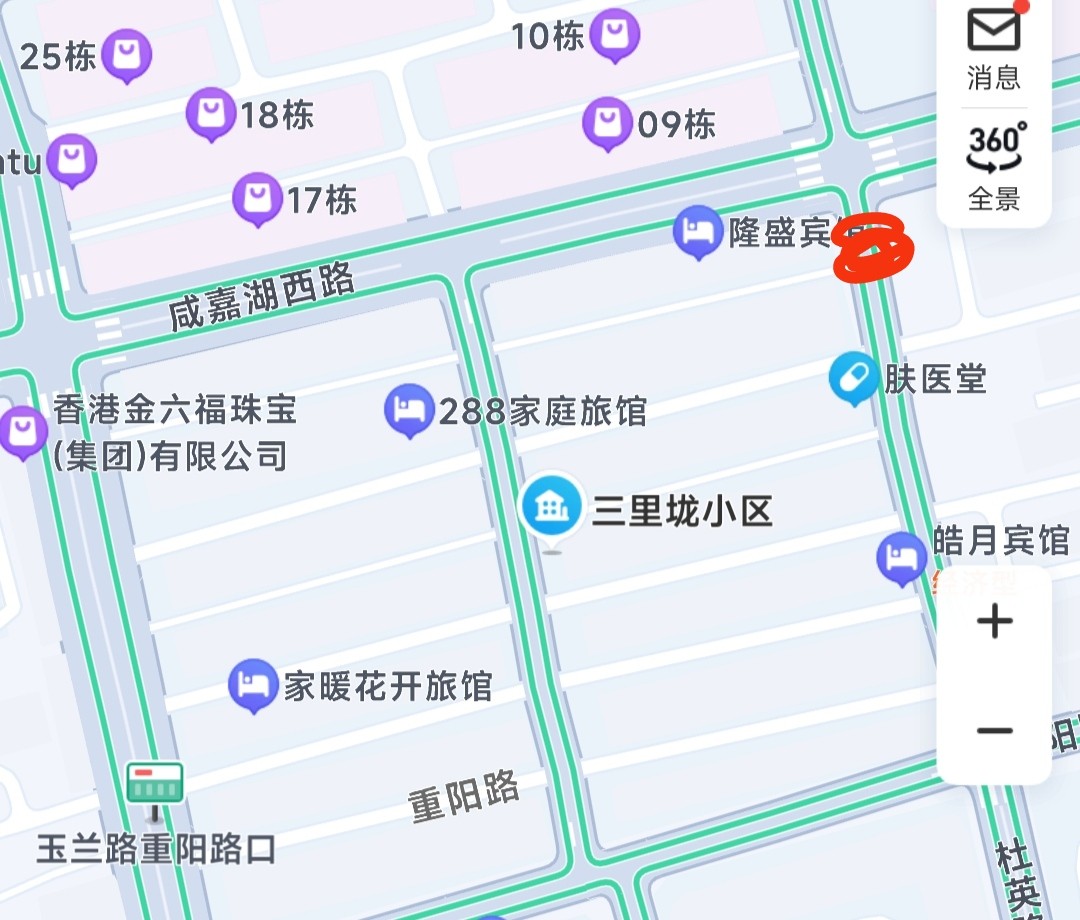This screenshot has height=920, width=1080.
Task: Select the 香港金六福珠宝 shop marker
Action: click(x=23, y=432)
